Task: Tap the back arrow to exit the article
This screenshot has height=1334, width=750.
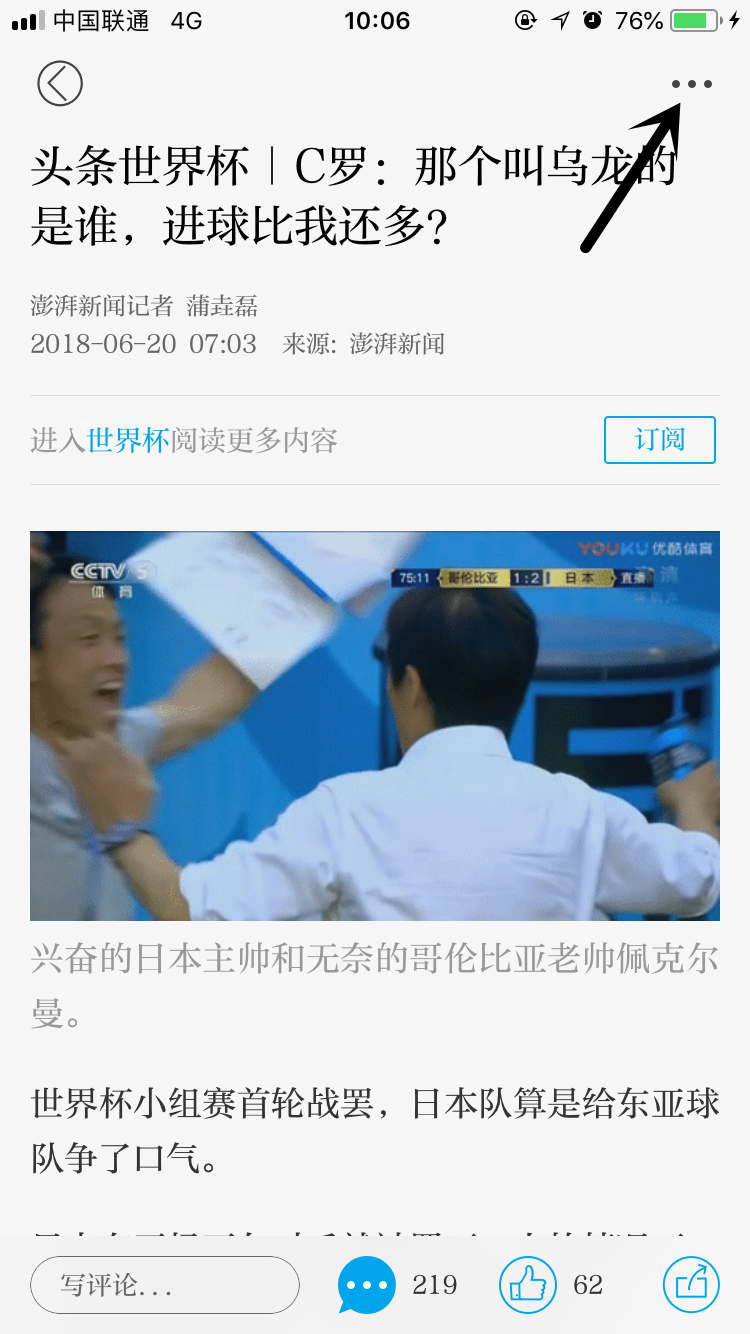Action: (x=59, y=84)
